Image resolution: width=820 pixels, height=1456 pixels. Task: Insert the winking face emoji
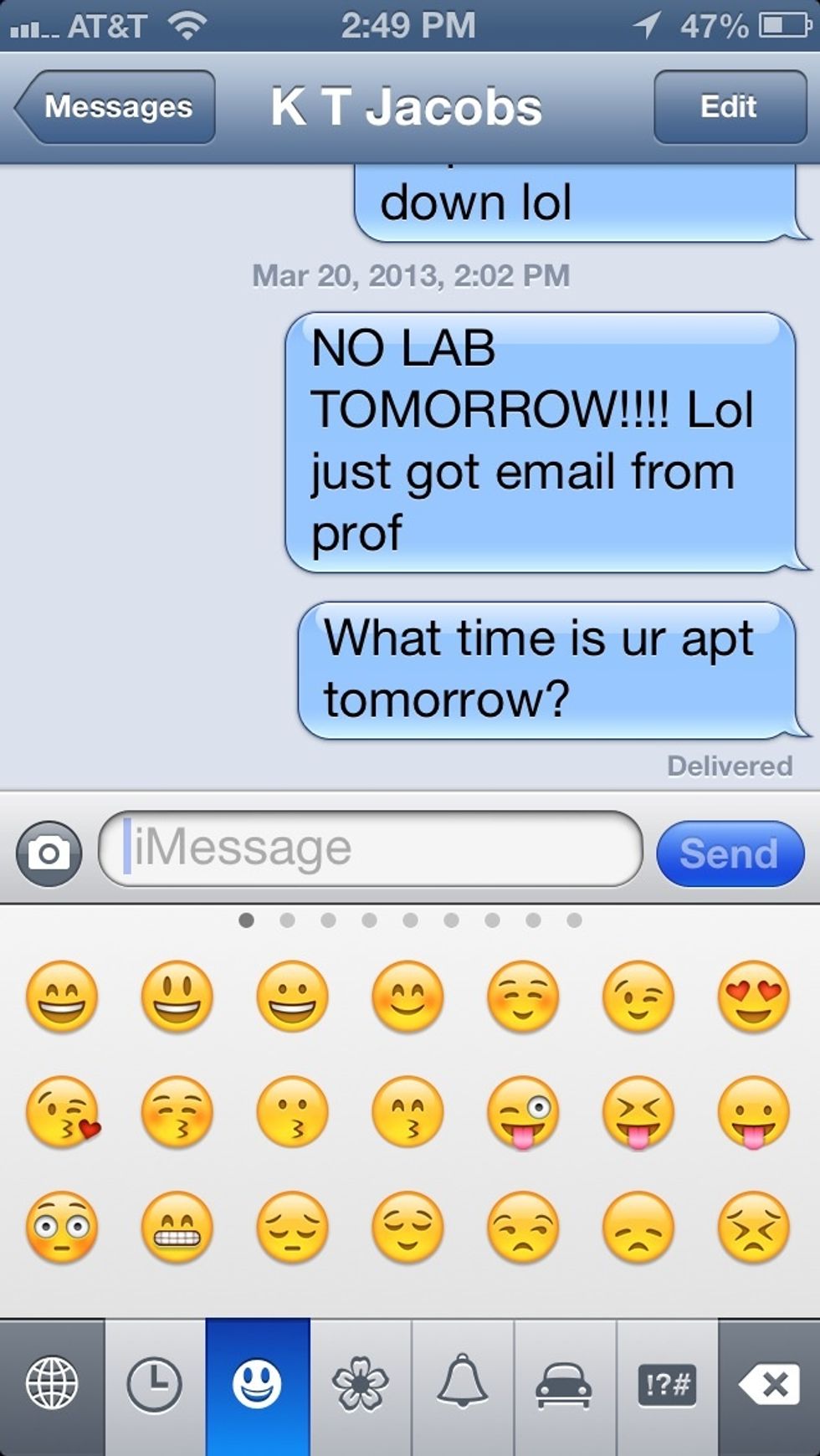(638, 997)
